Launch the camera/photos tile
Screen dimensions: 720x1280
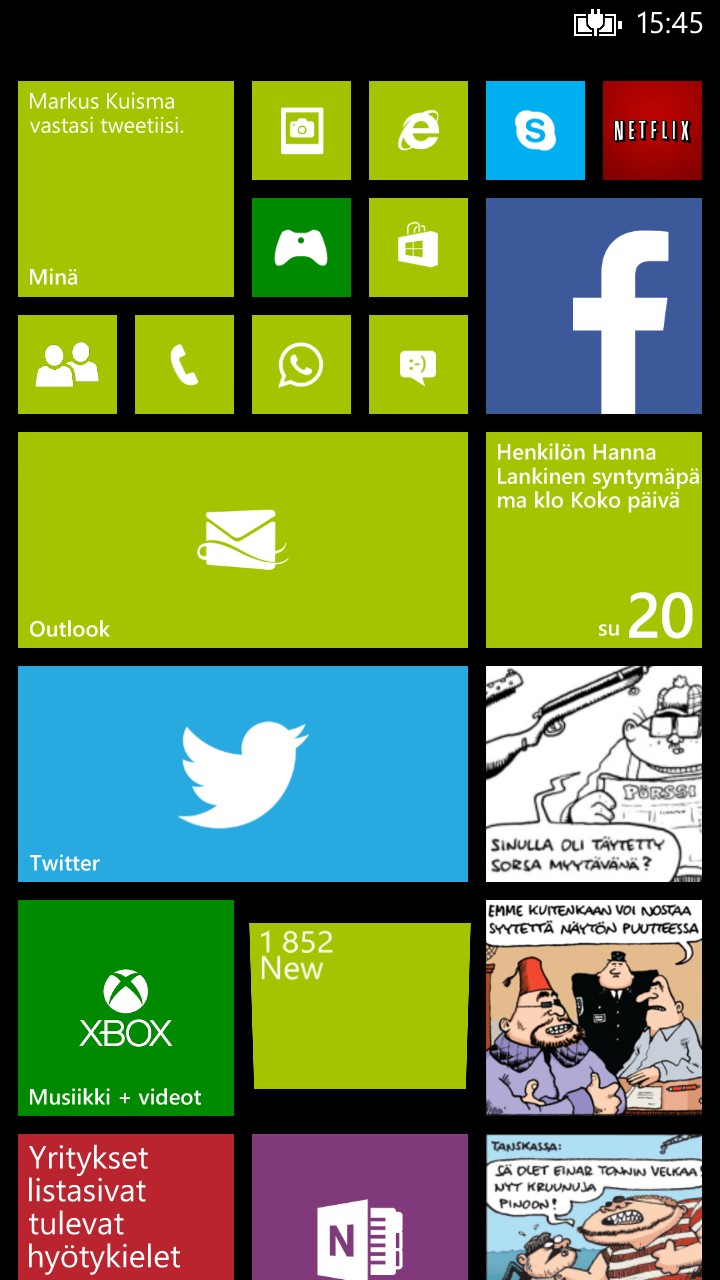pyautogui.click(x=301, y=130)
